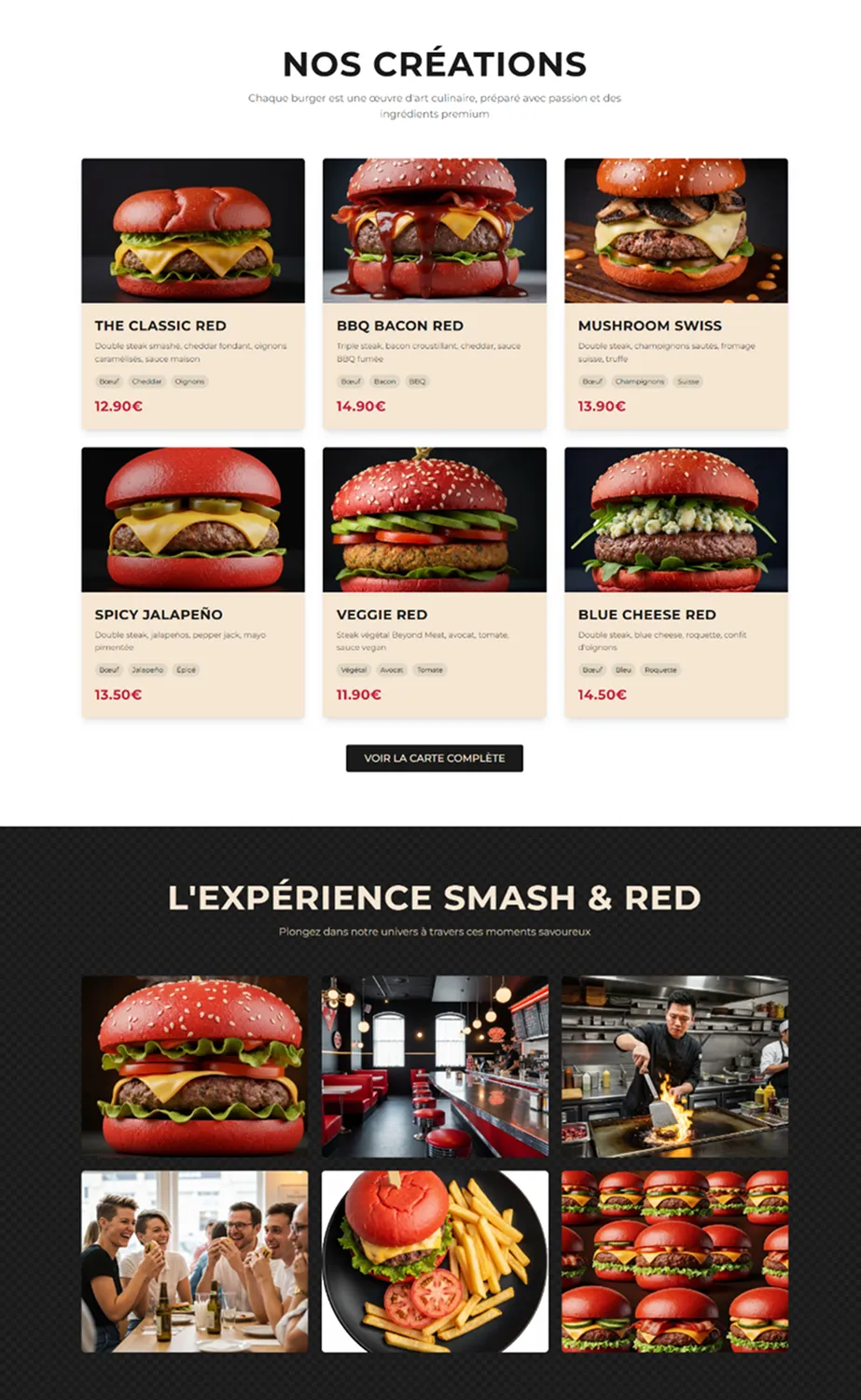This screenshot has width=861, height=1400.
Task: Open the BLUE CHEESE RED burger title
Action: pyautogui.click(x=647, y=615)
